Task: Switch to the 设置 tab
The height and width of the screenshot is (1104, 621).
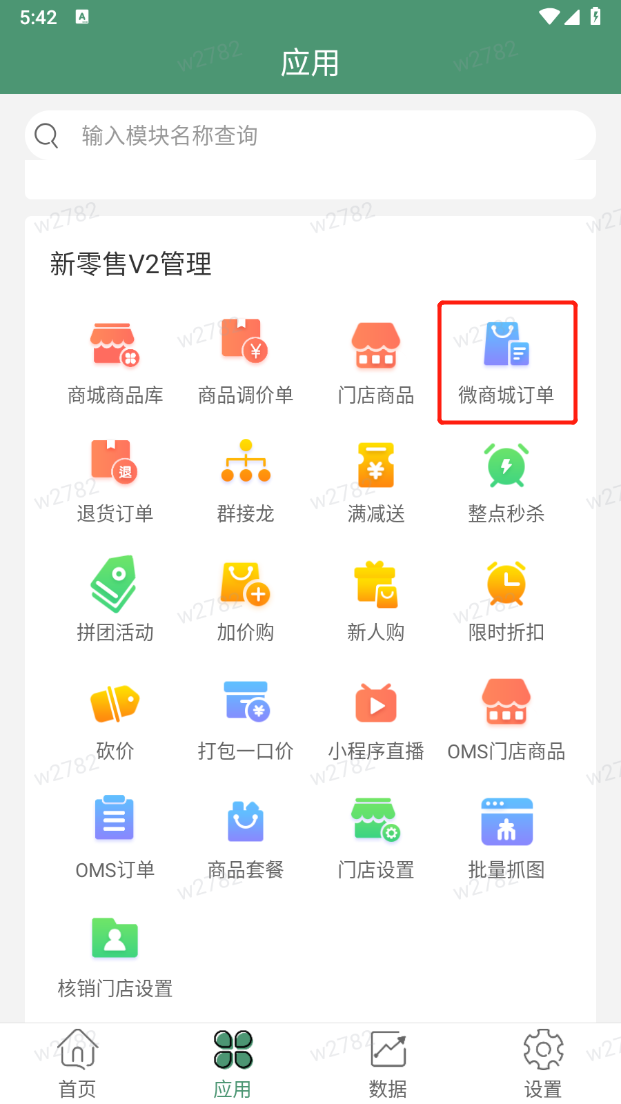Action: [543, 1064]
